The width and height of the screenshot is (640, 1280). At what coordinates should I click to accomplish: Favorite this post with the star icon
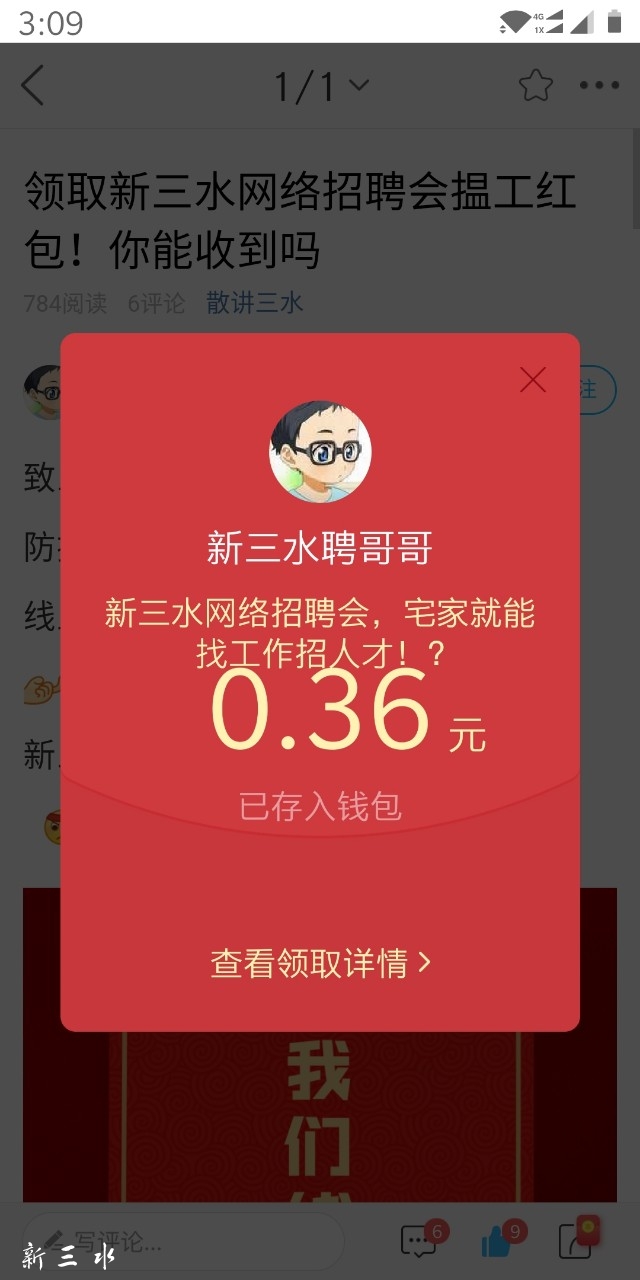pos(536,86)
